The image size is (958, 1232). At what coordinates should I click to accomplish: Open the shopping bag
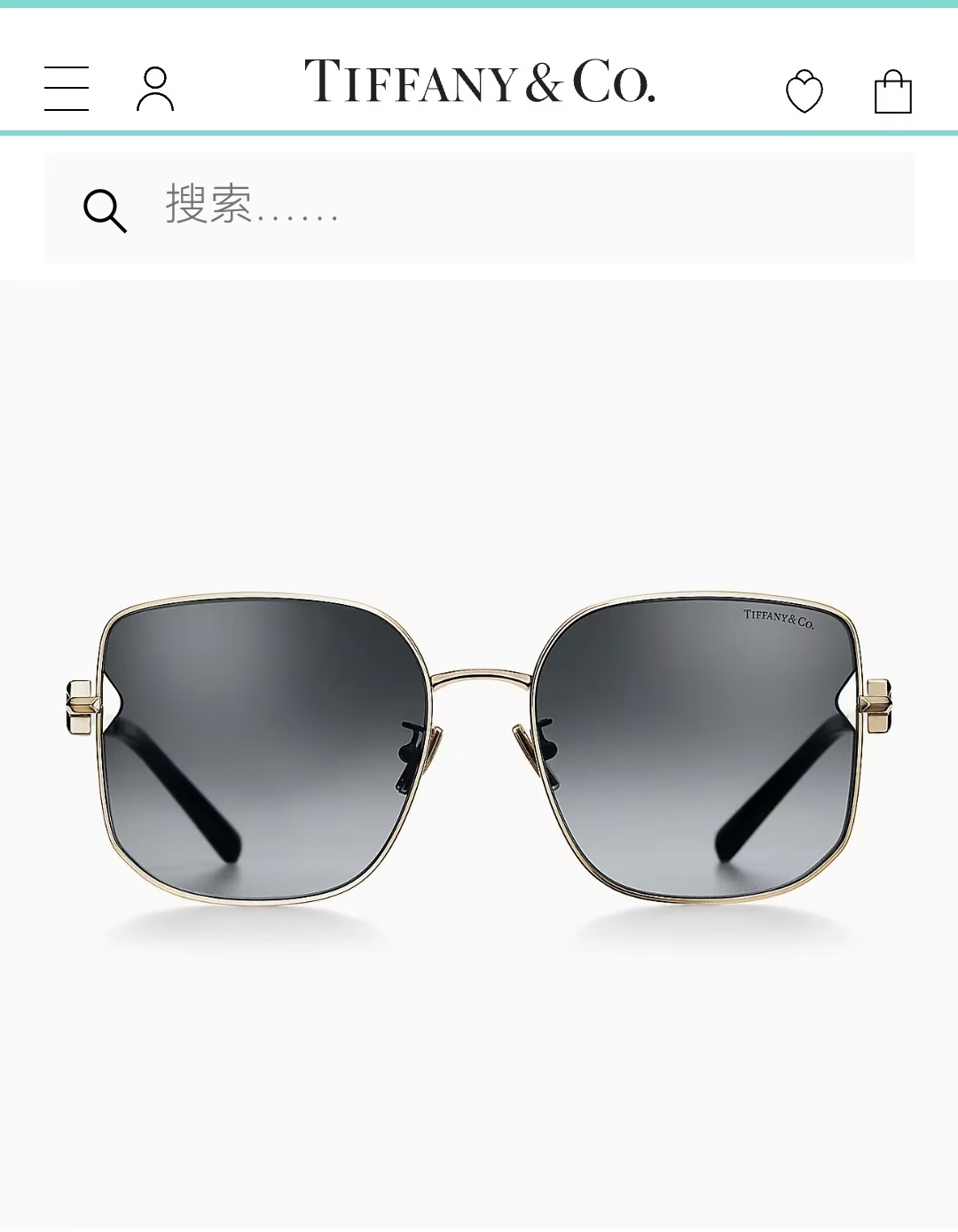pyautogui.click(x=893, y=91)
